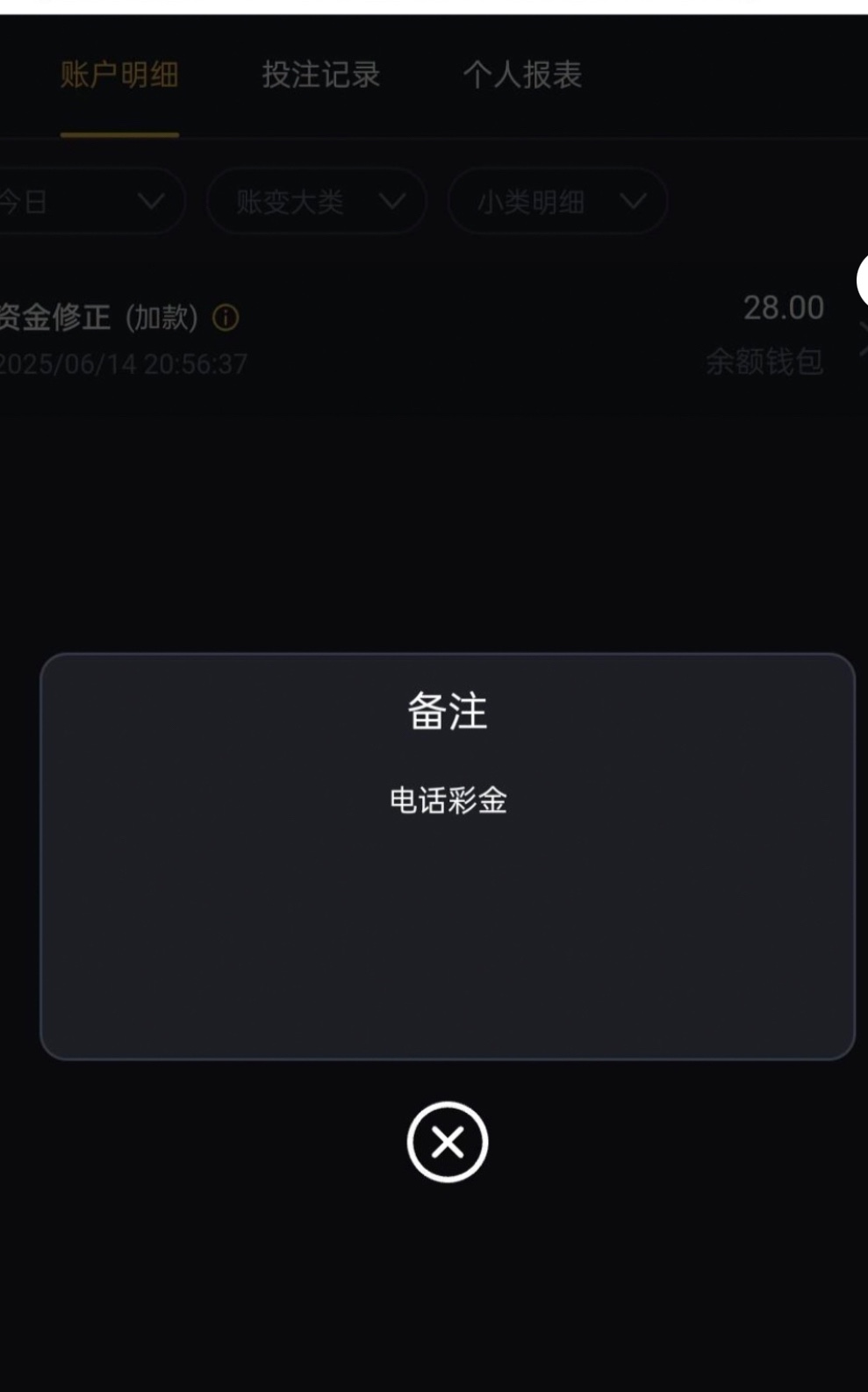Click the transaction timestamp 2025/06/14 20:56:37
This screenshot has height=1392, width=868.
click(x=123, y=362)
